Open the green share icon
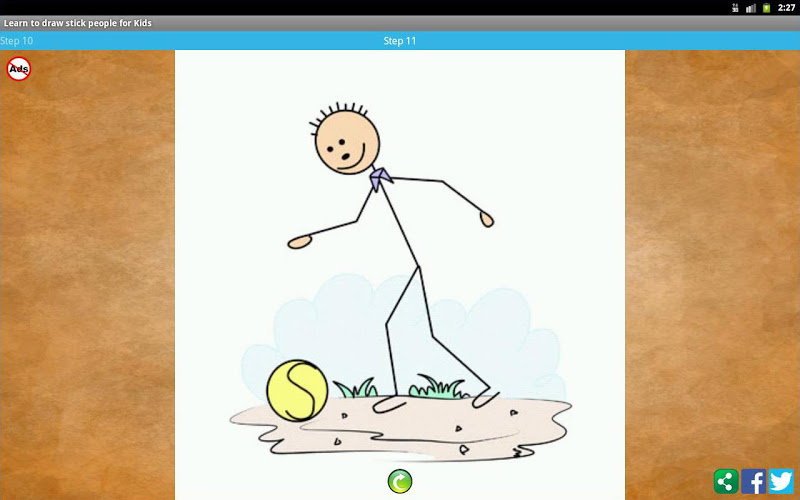This screenshot has height=500, width=800. (726, 481)
